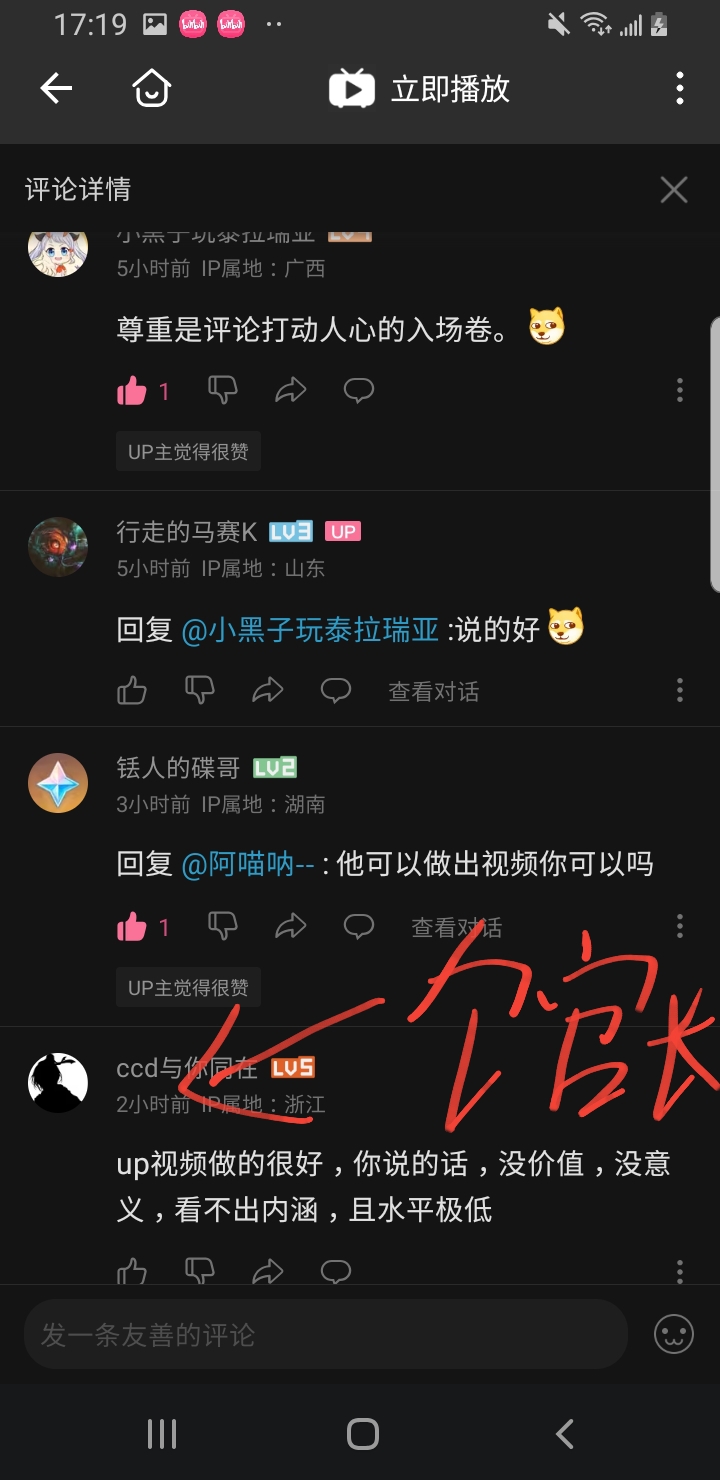720x1480 pixels.
Task: Share 铥人的碟哥's comment
Action: click(290, 926)
